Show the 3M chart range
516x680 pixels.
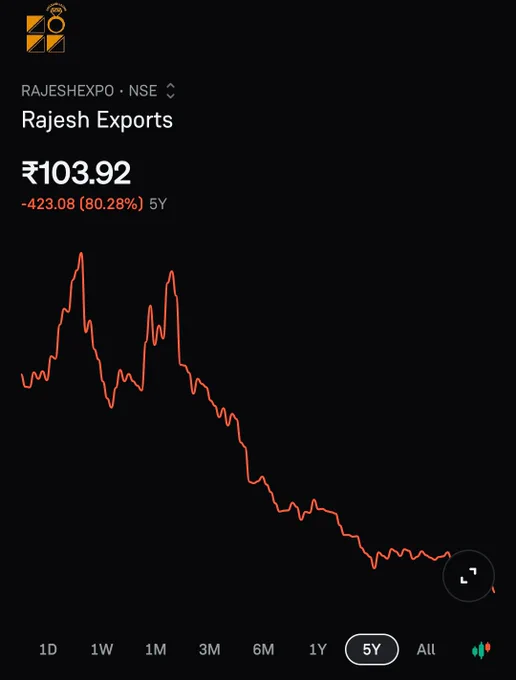(209, 649)
